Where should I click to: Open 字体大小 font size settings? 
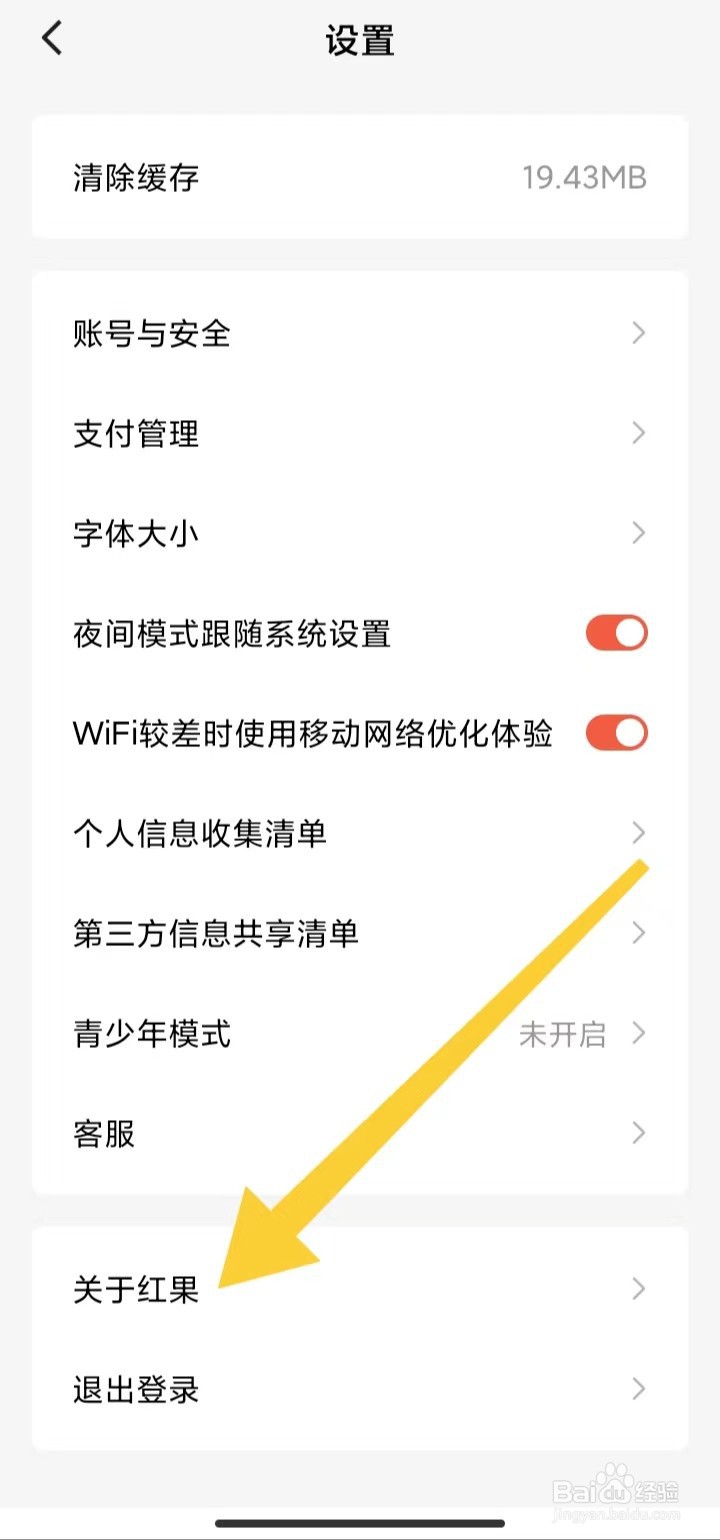click(135, 534)
